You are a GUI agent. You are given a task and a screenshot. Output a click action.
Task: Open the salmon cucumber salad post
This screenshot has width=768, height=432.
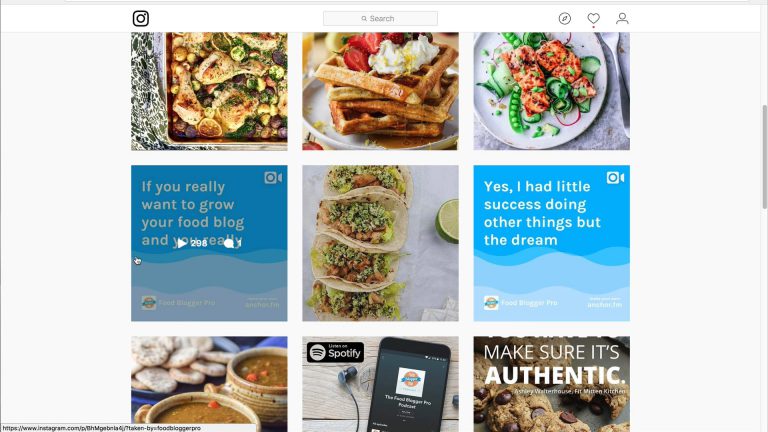[x=551, y=90]
